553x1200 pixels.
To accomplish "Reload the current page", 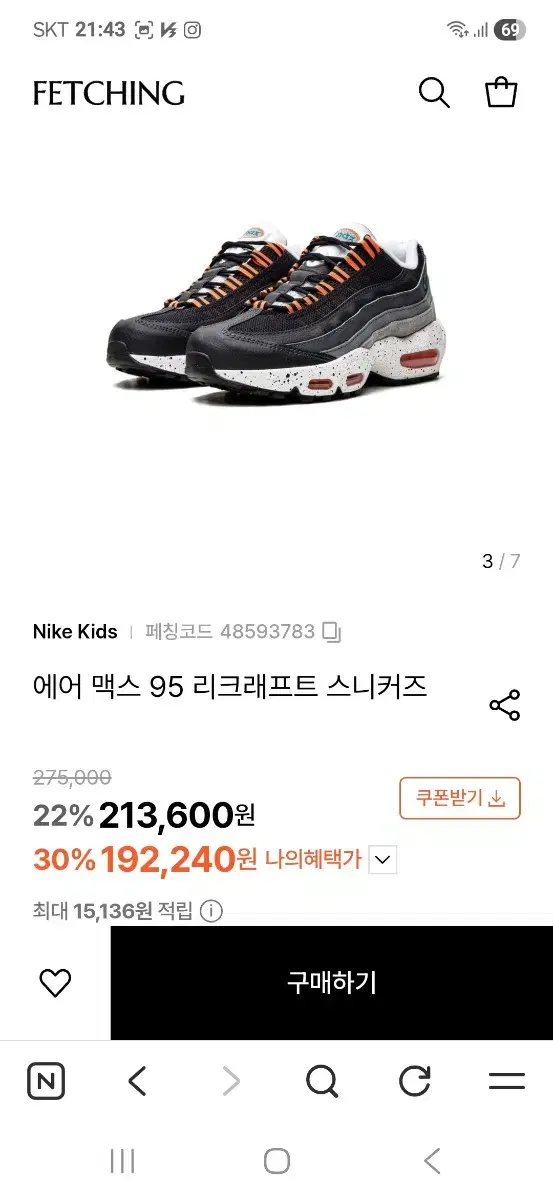I will pos(414,1081).
